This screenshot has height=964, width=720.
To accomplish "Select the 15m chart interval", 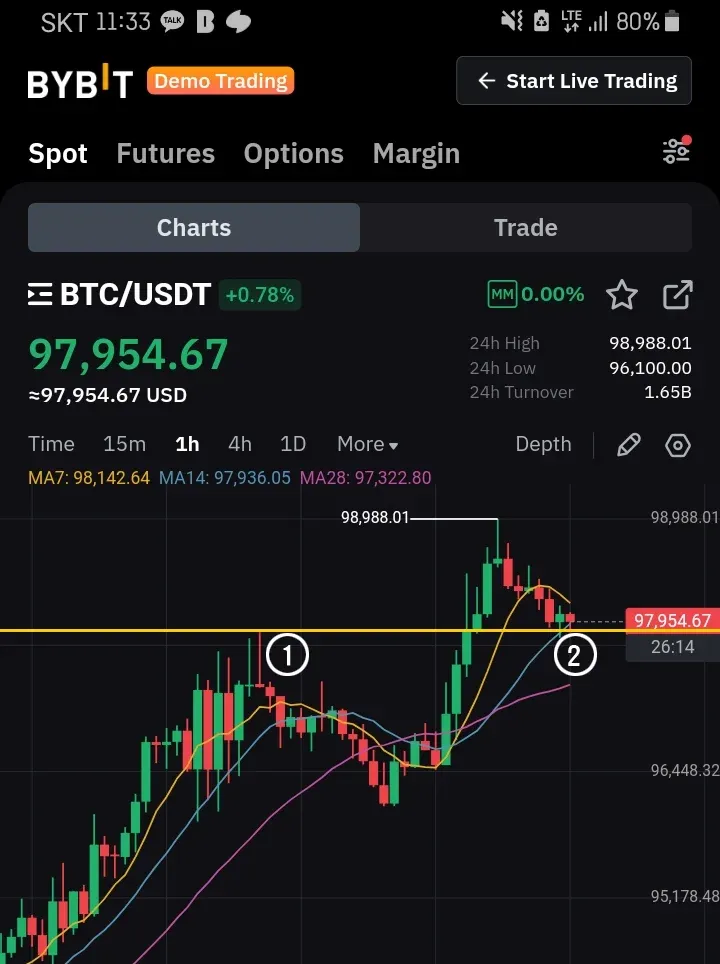I will point(124,444).
